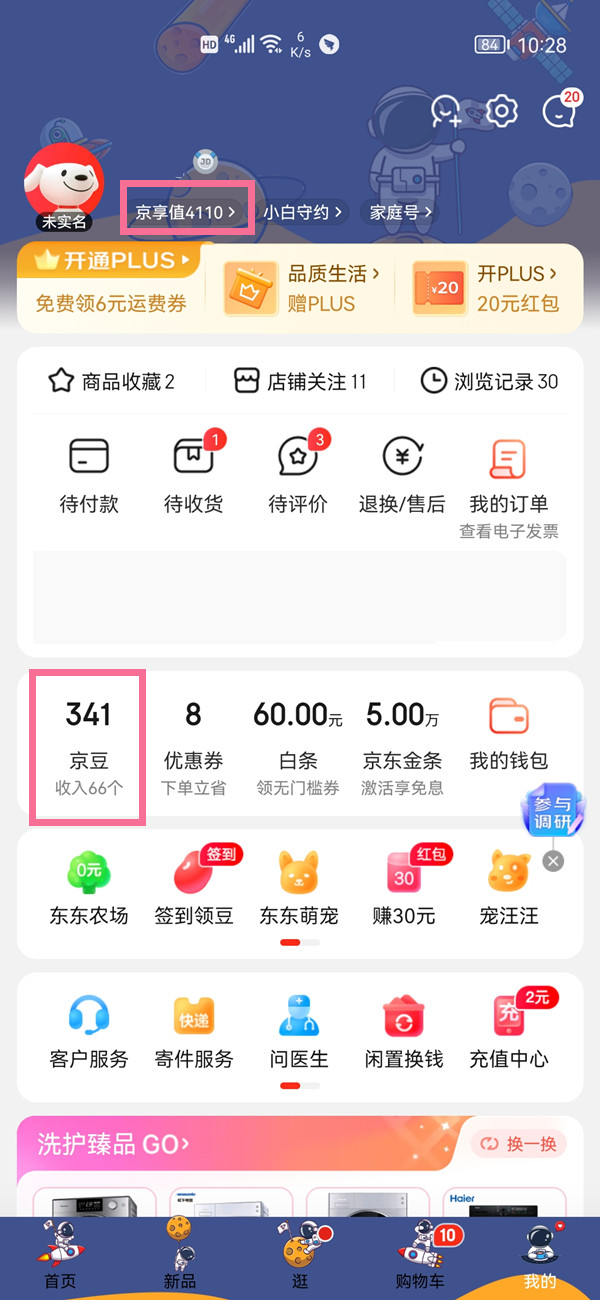Open 待收货 orders
This screenshot has width=600, height=1300.
(193, 476)
